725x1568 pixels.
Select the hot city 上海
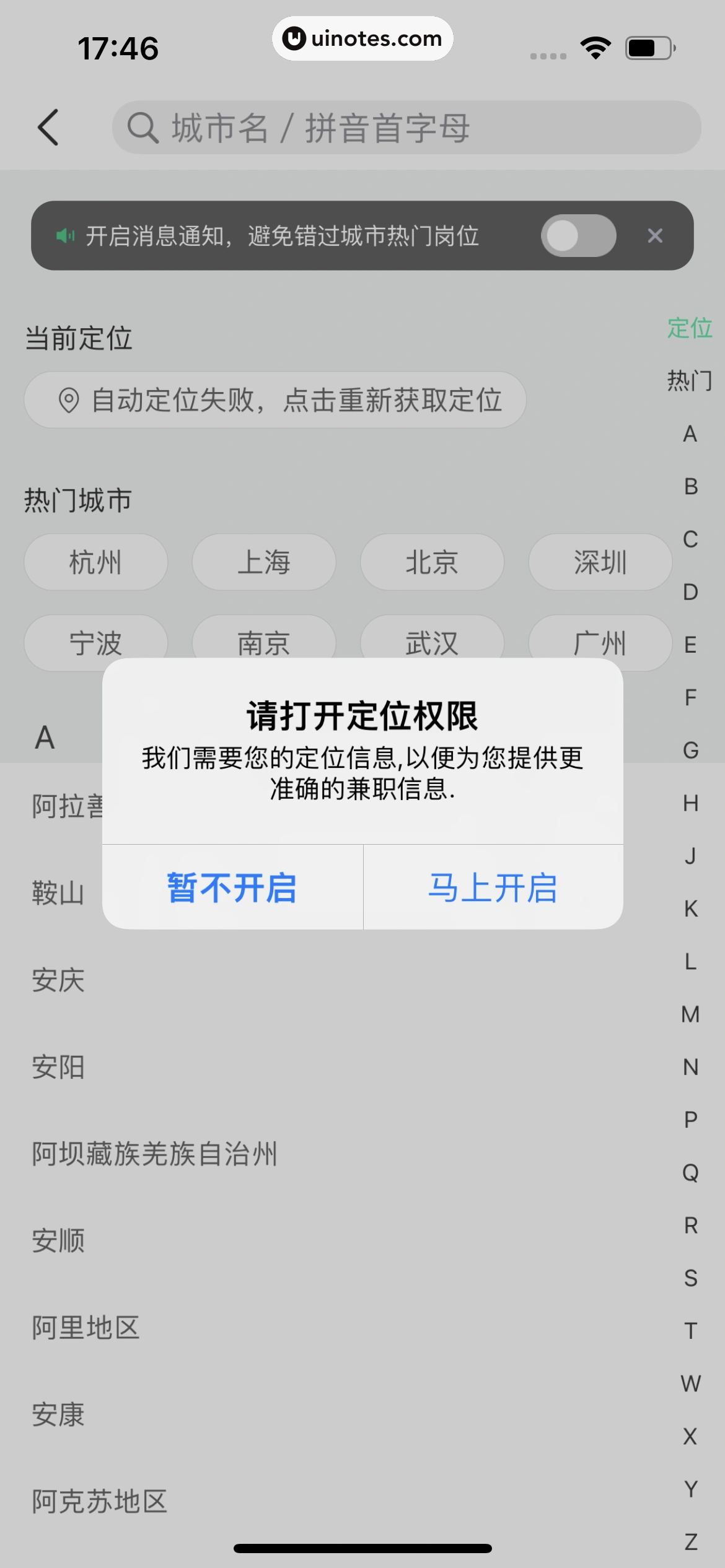pos(264,562)
